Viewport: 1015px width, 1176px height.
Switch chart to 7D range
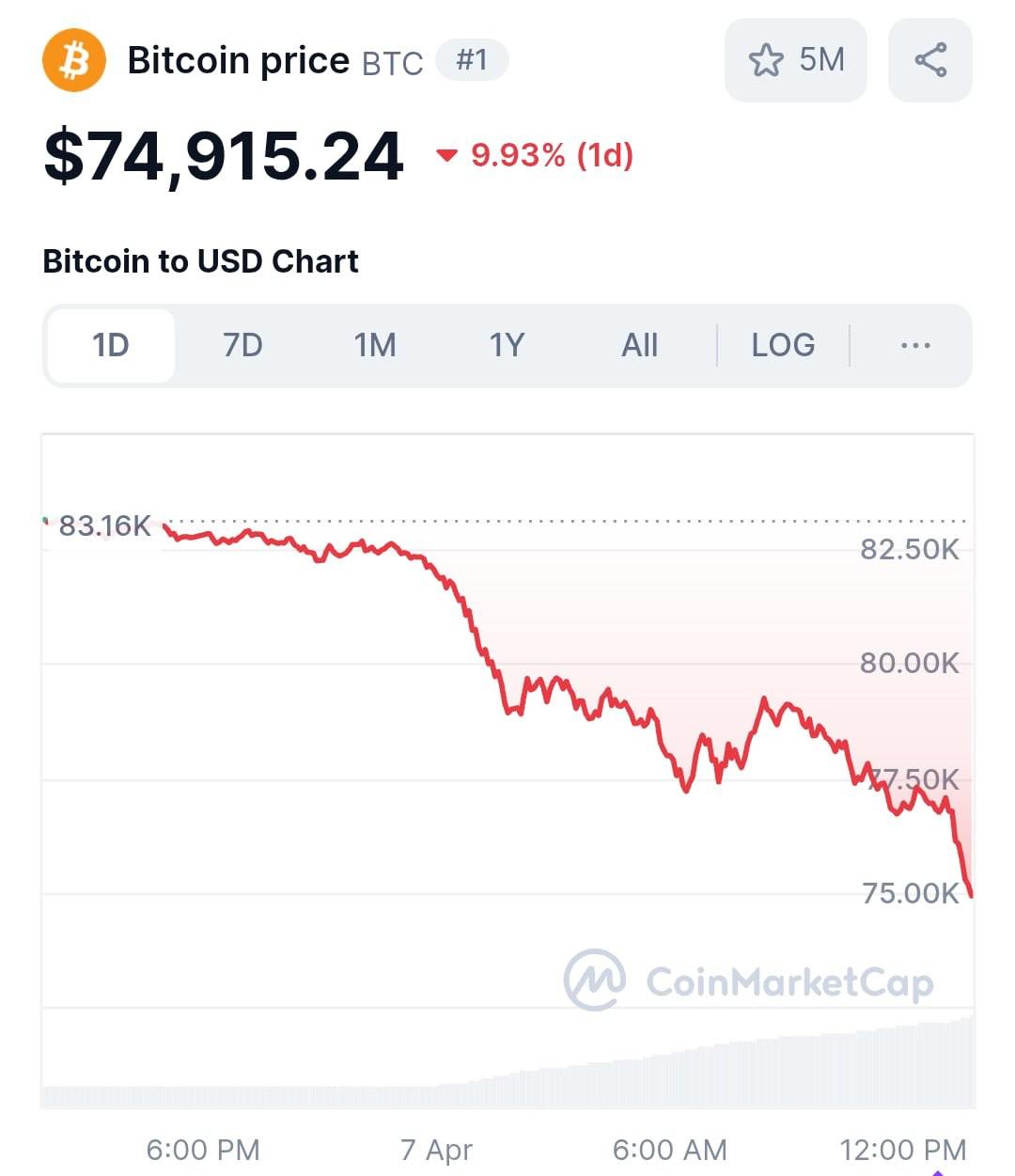point(242,345)
